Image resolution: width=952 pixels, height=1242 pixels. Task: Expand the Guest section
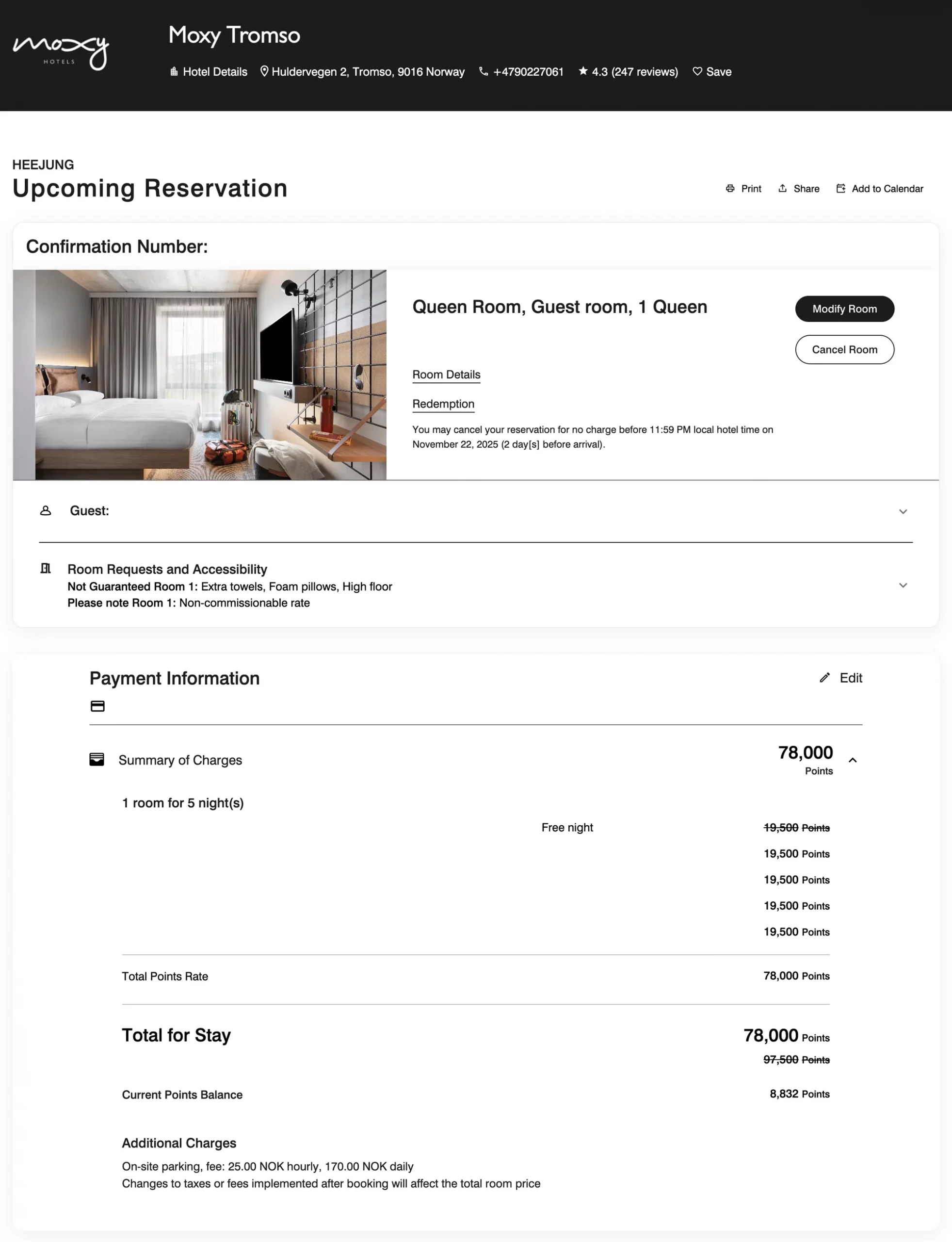click(903, 511)
